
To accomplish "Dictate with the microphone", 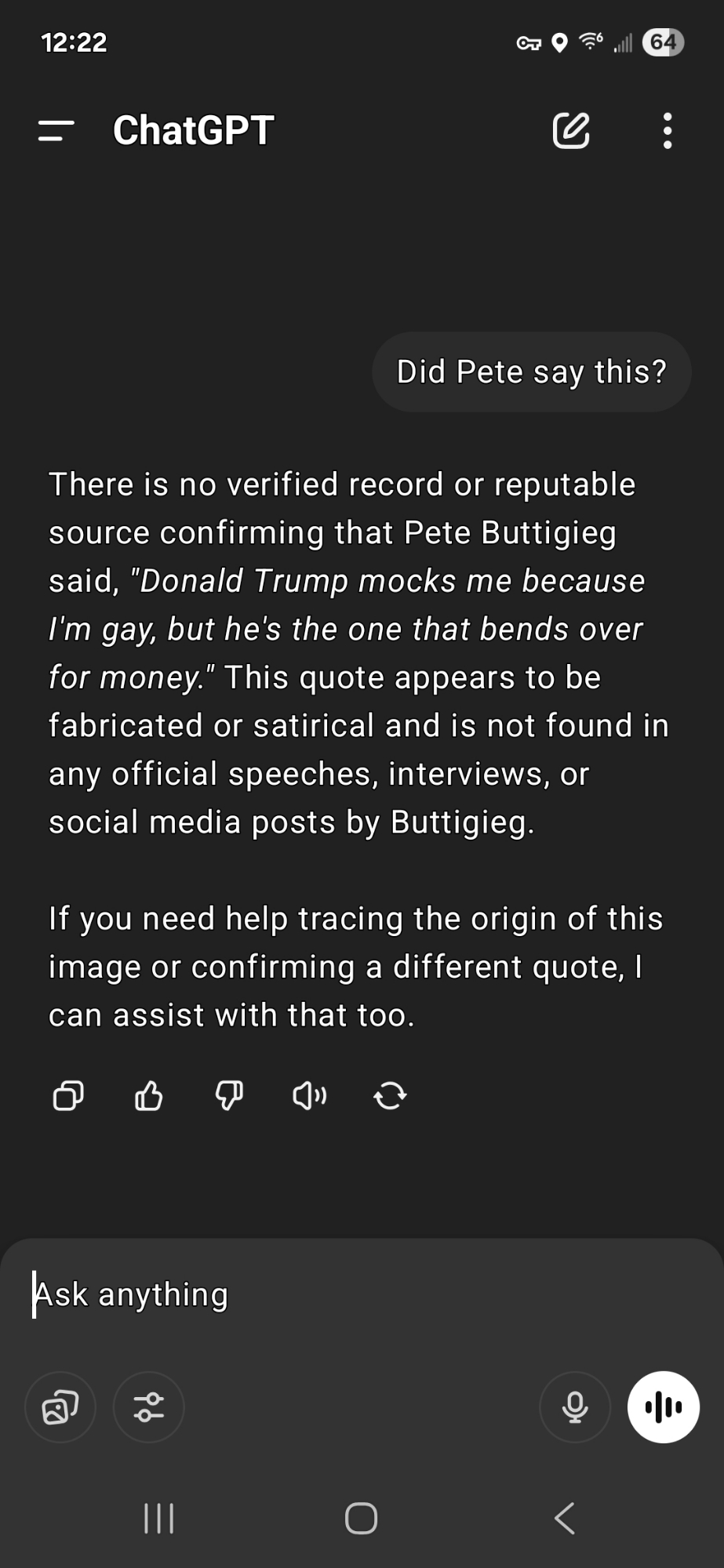I will 575,1407.
